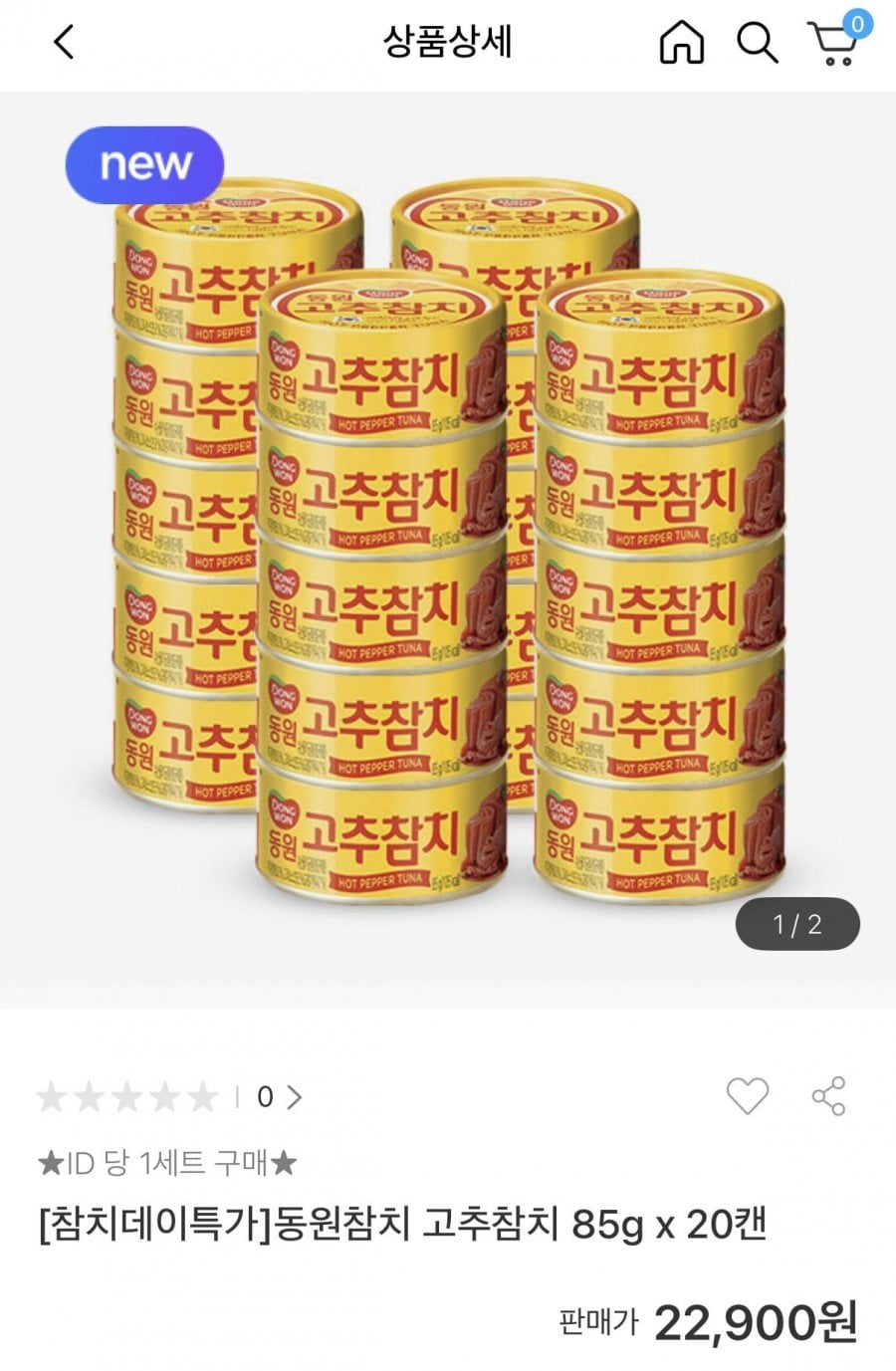
Task: Open the home icon in the top bar
Action: [681, 43]
